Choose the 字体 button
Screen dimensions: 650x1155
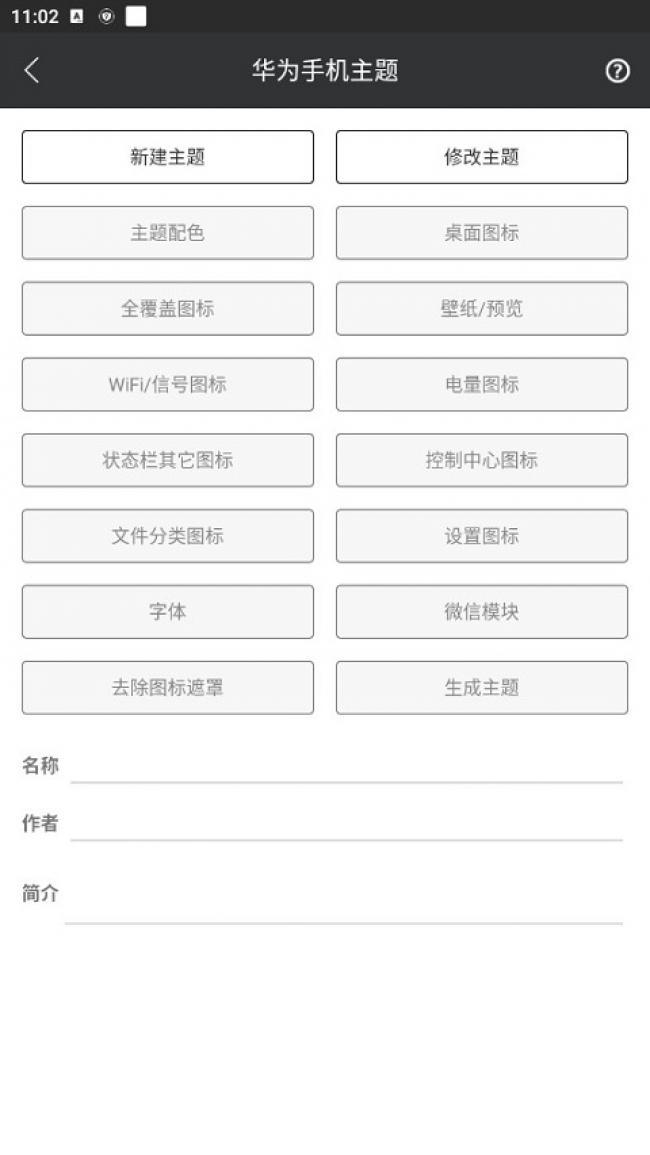[x=168, y=612]
